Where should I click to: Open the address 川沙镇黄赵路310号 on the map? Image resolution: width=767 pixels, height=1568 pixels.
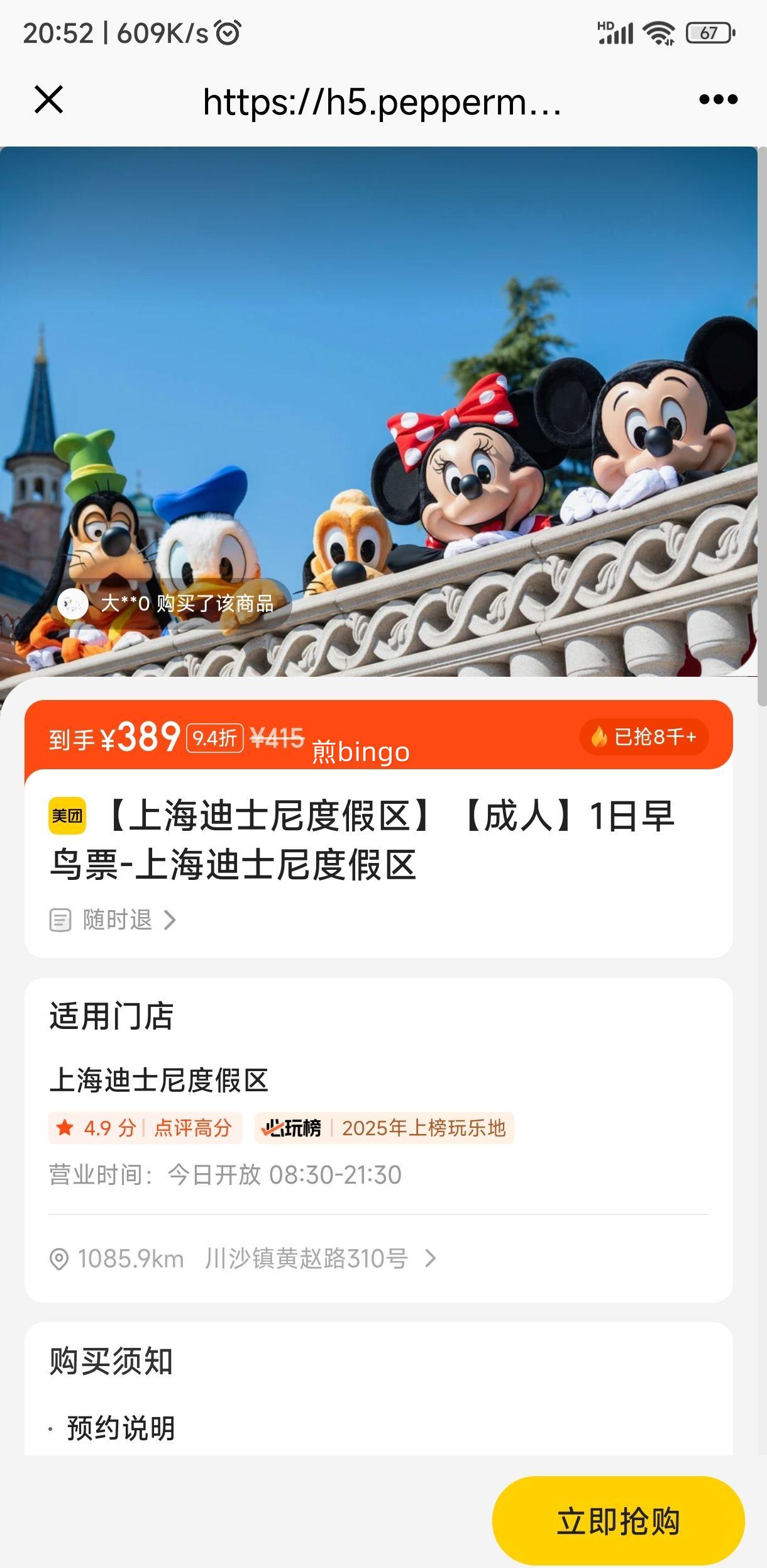pyautogui.click(x=307, y=1259)
